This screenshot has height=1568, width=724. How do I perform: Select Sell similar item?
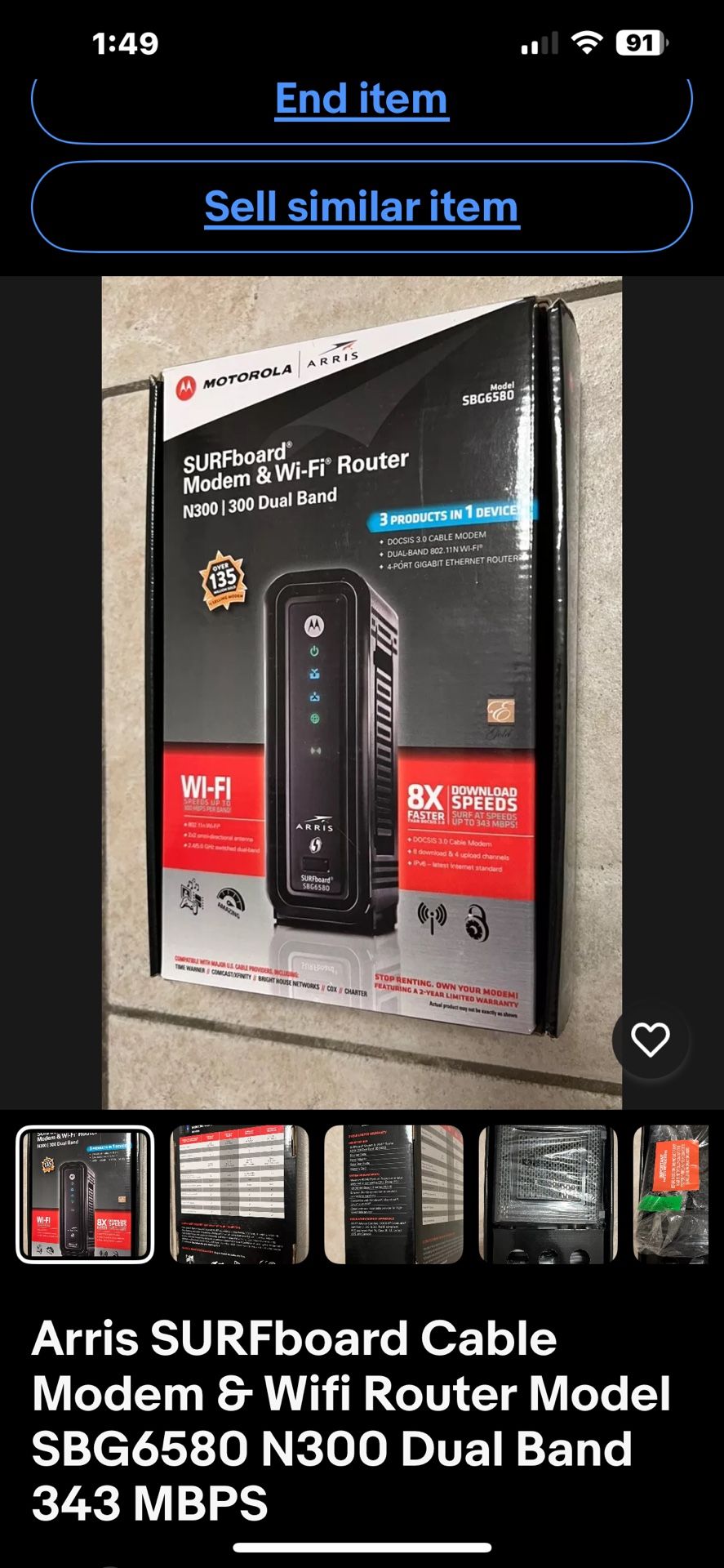362,207
